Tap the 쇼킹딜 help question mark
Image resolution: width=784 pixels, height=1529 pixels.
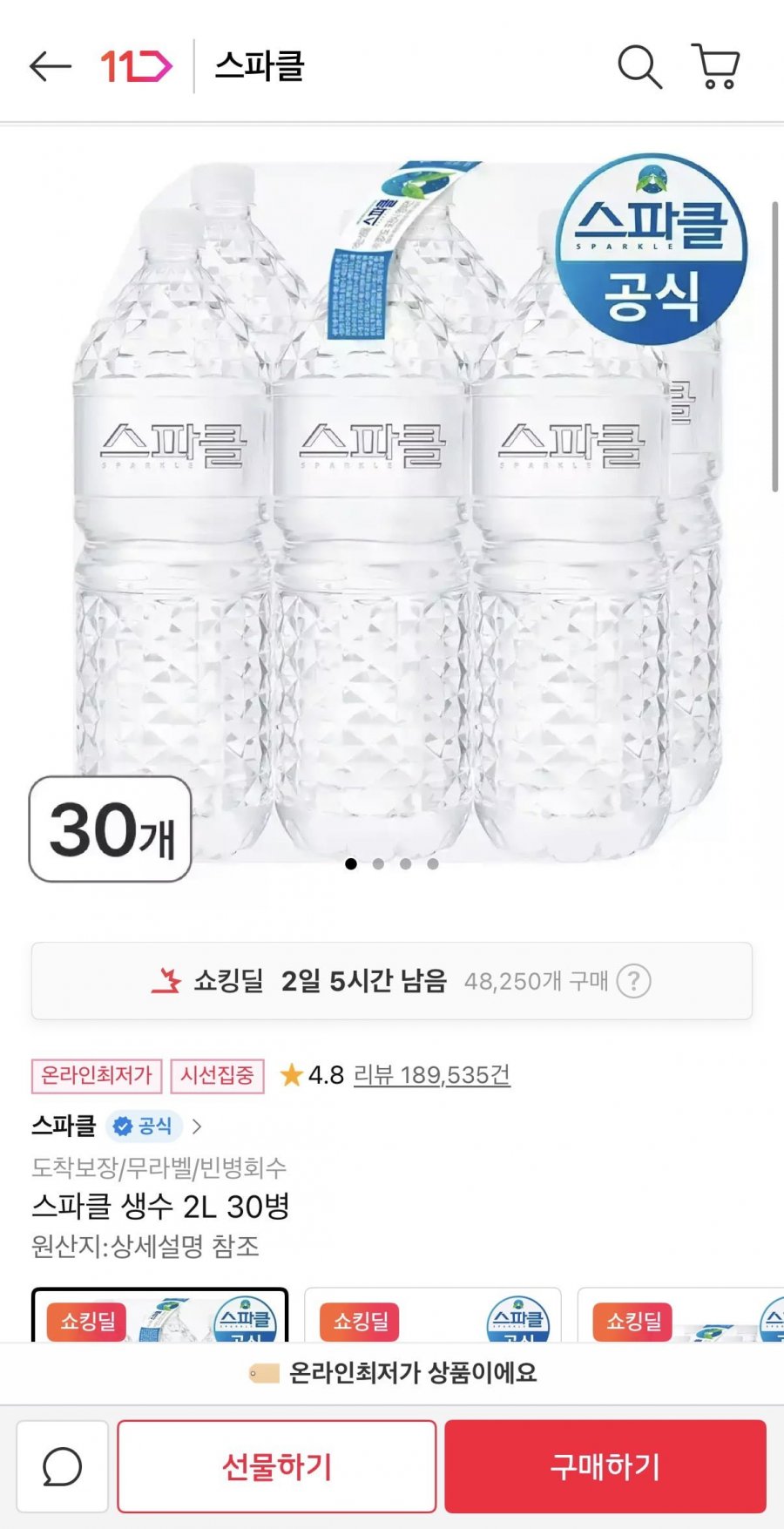[x=633, y=982]
